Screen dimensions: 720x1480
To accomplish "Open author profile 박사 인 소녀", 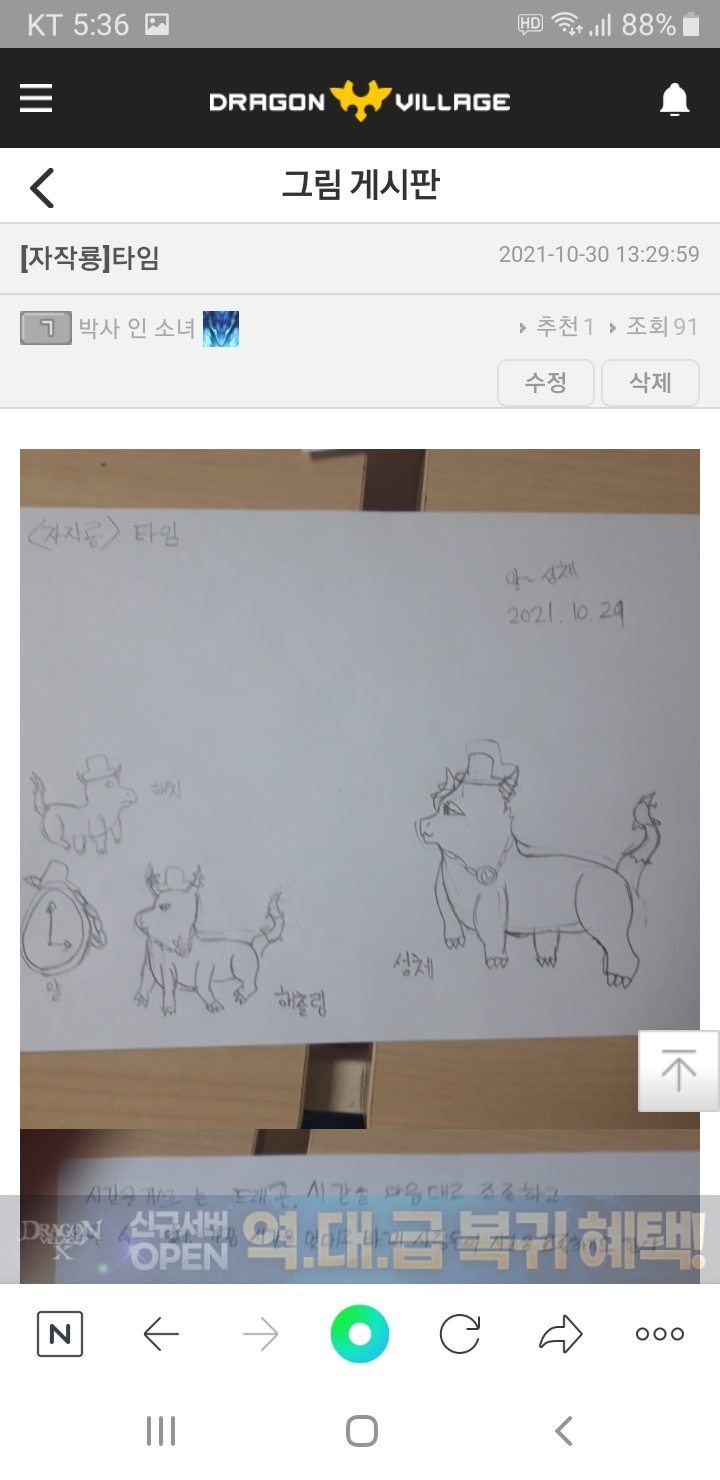I will click(x=136, y=328).
